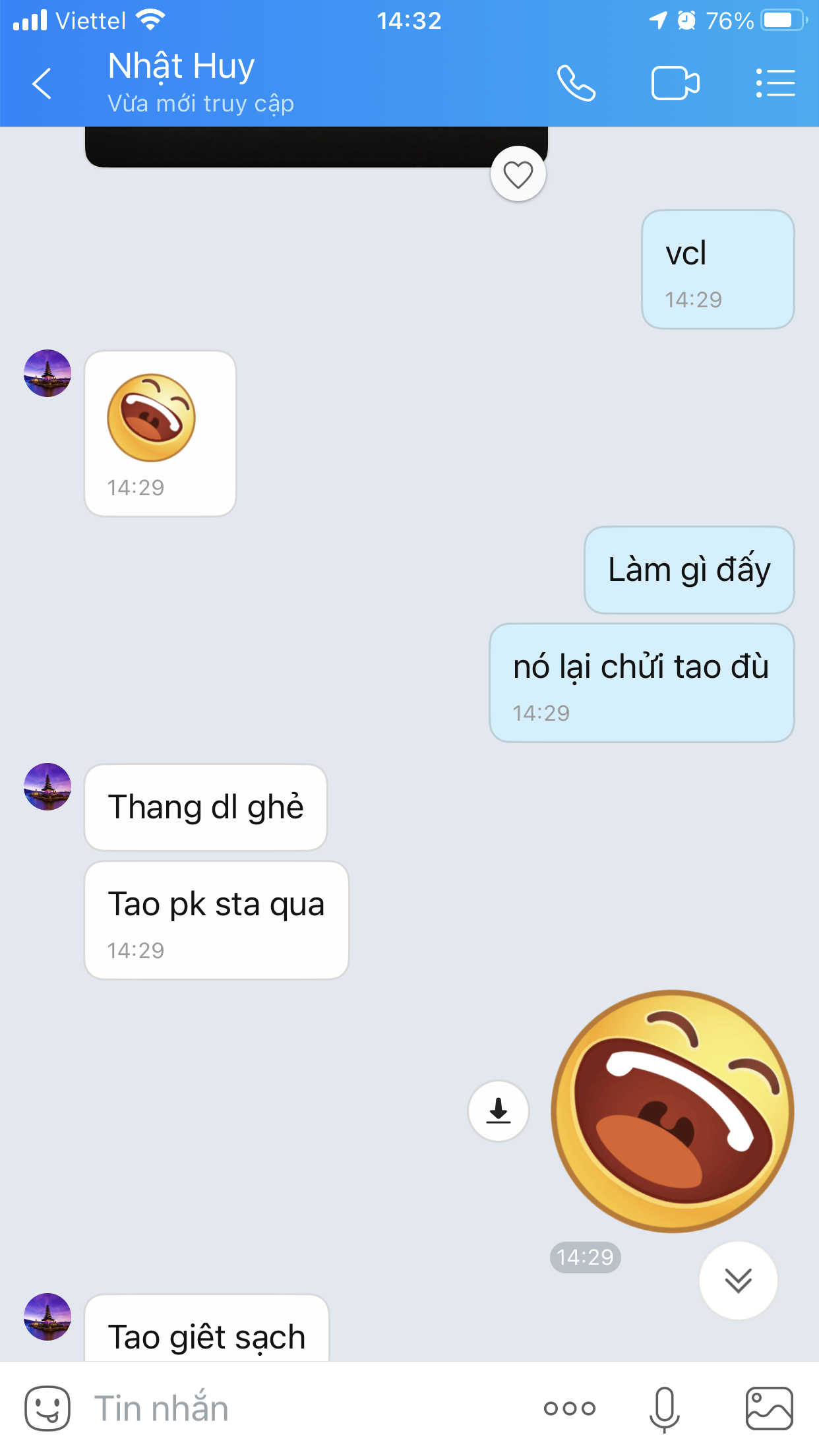The width and height of the screenshot is (819, 1456).
Task: Open more attachment options
Action: [570, 1409]
